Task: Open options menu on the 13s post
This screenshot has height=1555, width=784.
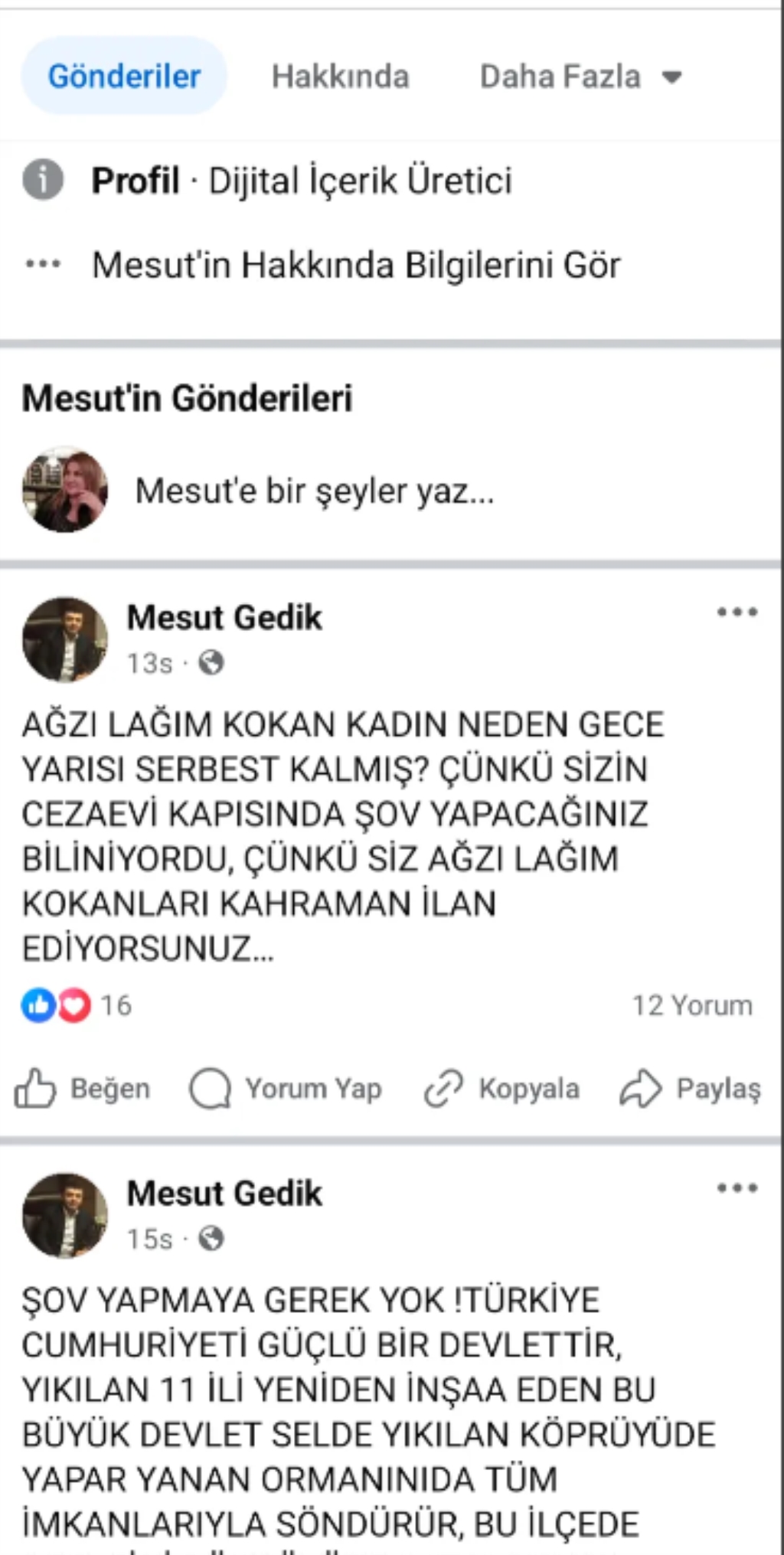Action: 737,612
